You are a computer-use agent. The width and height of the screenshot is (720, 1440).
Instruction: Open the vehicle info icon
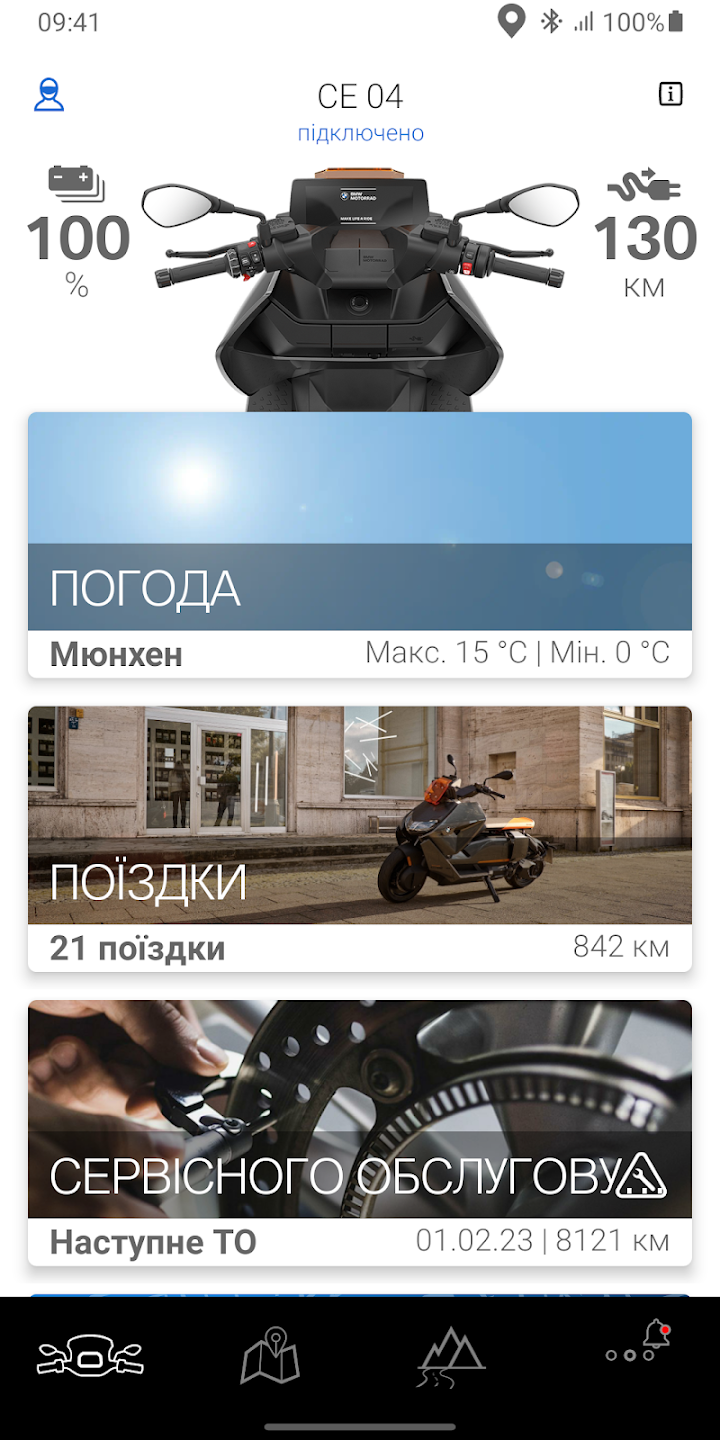[x=670, y=95]
